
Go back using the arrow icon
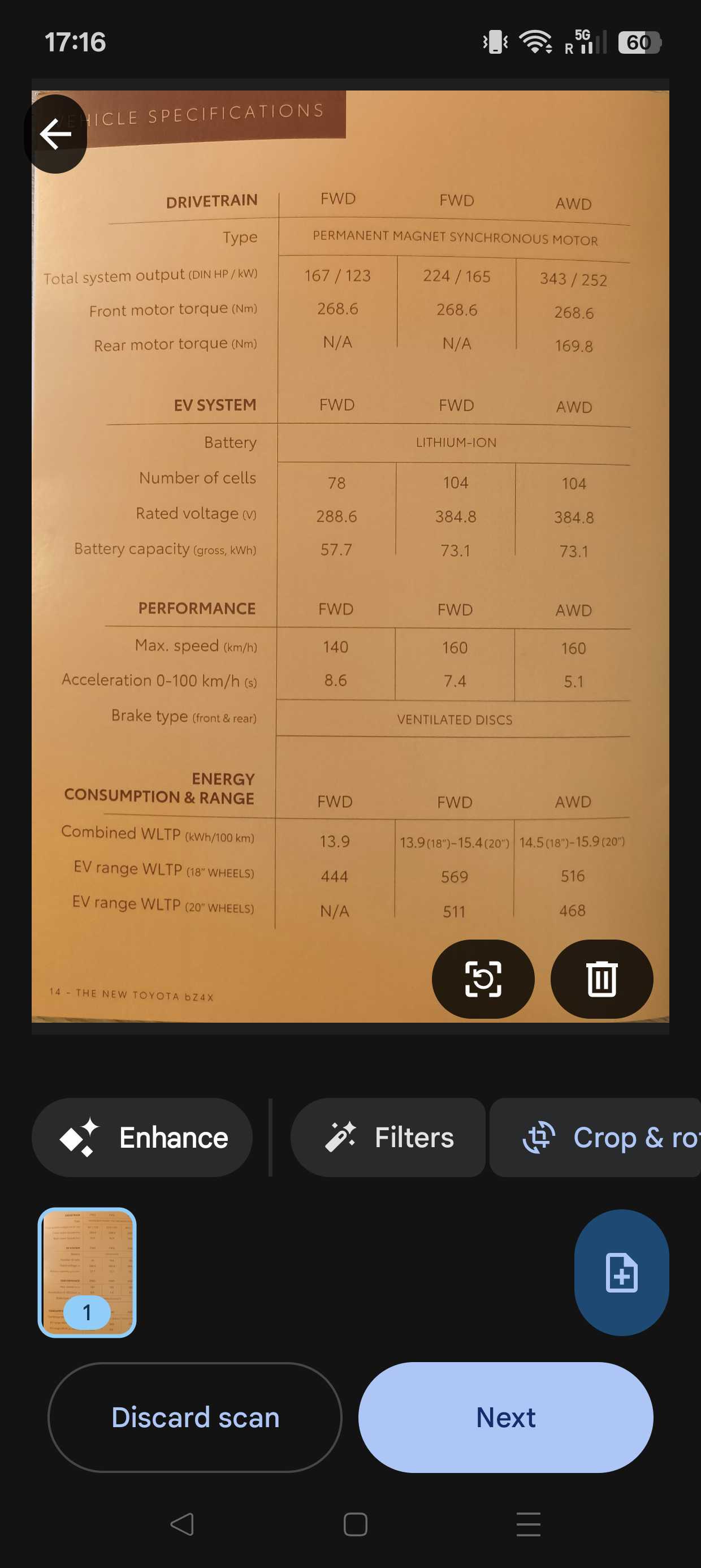pos(55,134)
